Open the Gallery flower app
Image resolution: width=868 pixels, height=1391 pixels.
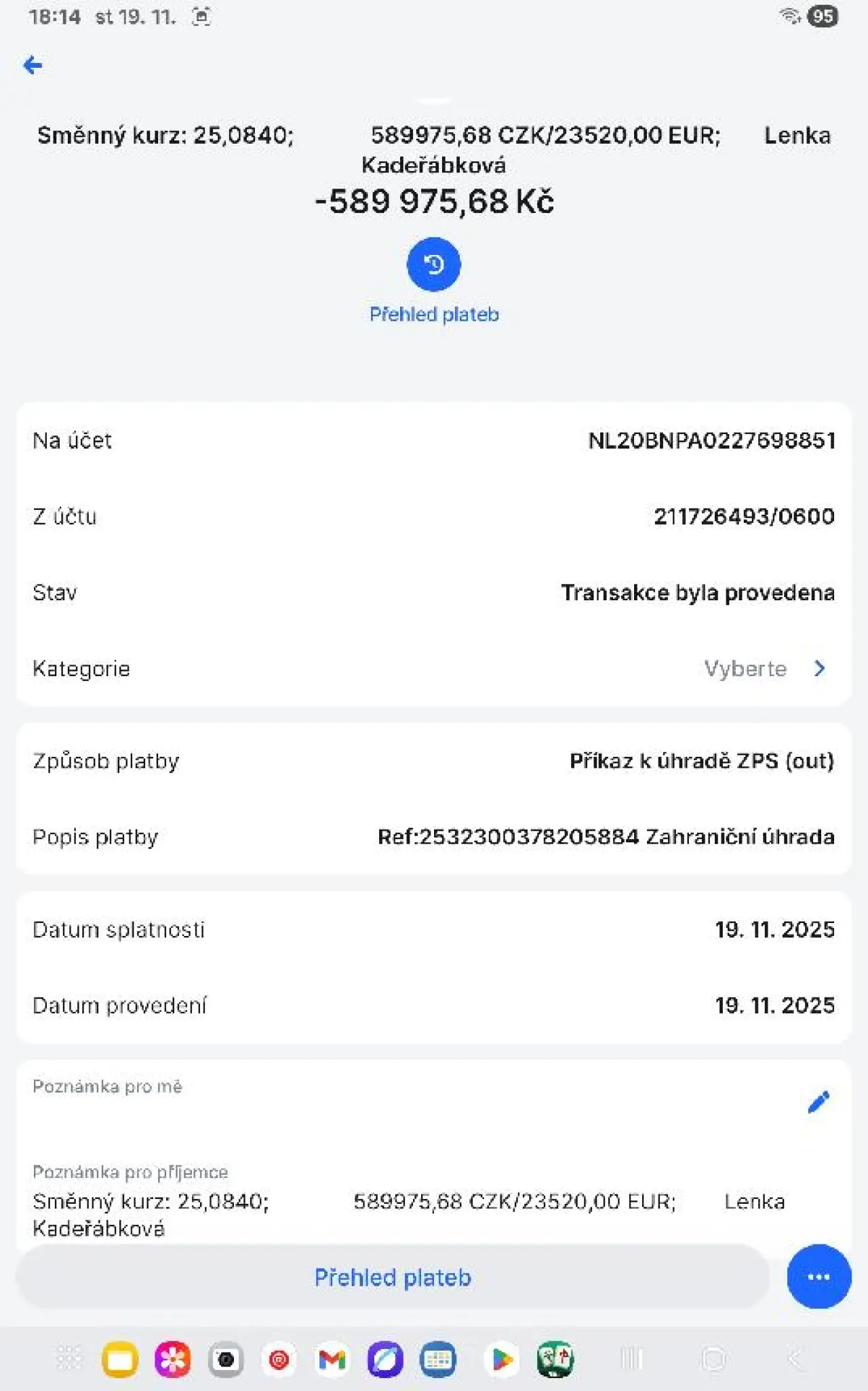point(173,1359)
